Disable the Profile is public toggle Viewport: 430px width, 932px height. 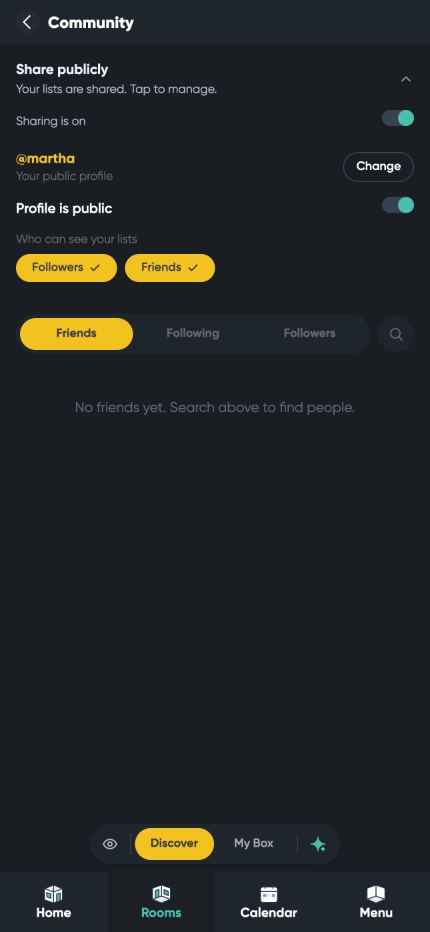click(398, 206)
